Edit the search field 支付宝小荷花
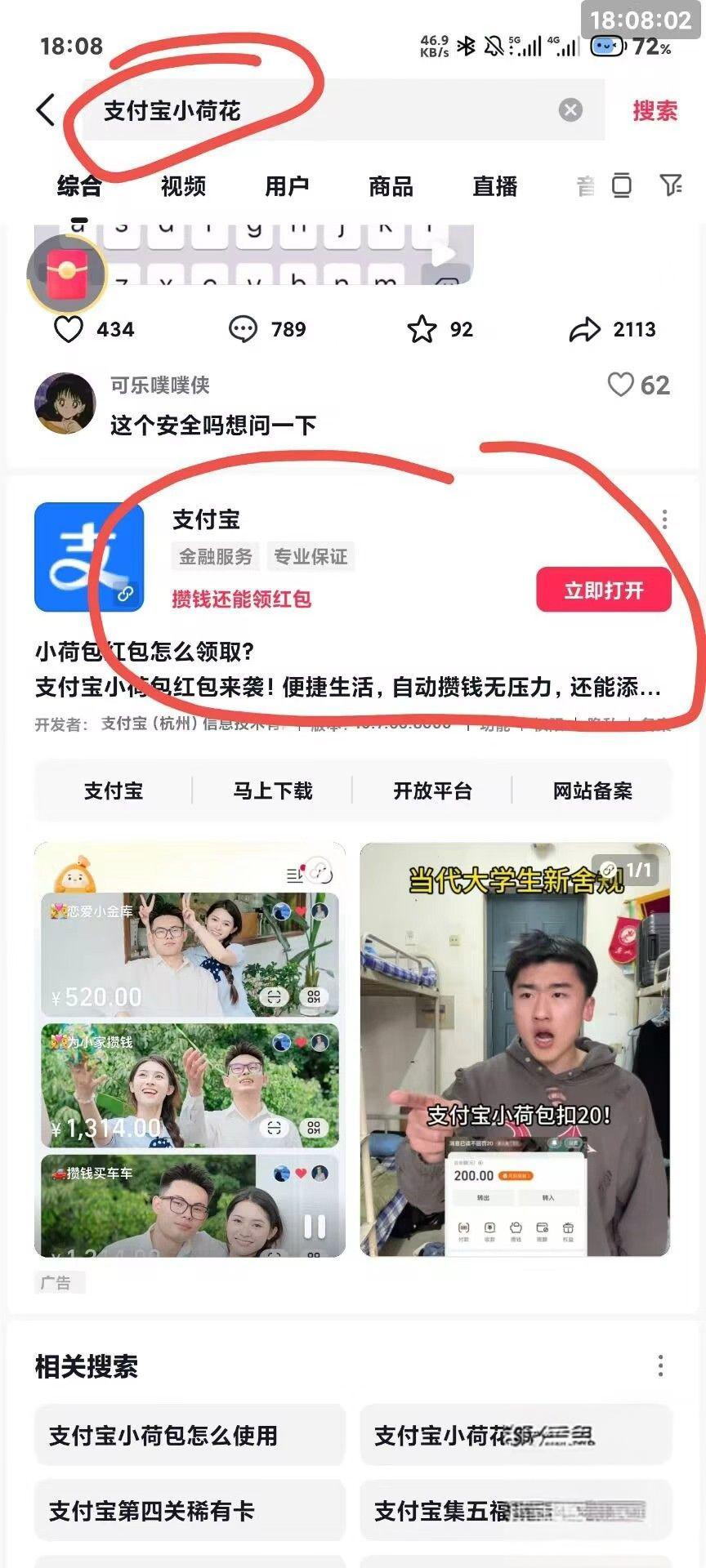The image size is (706, 1568). (327, 110)
